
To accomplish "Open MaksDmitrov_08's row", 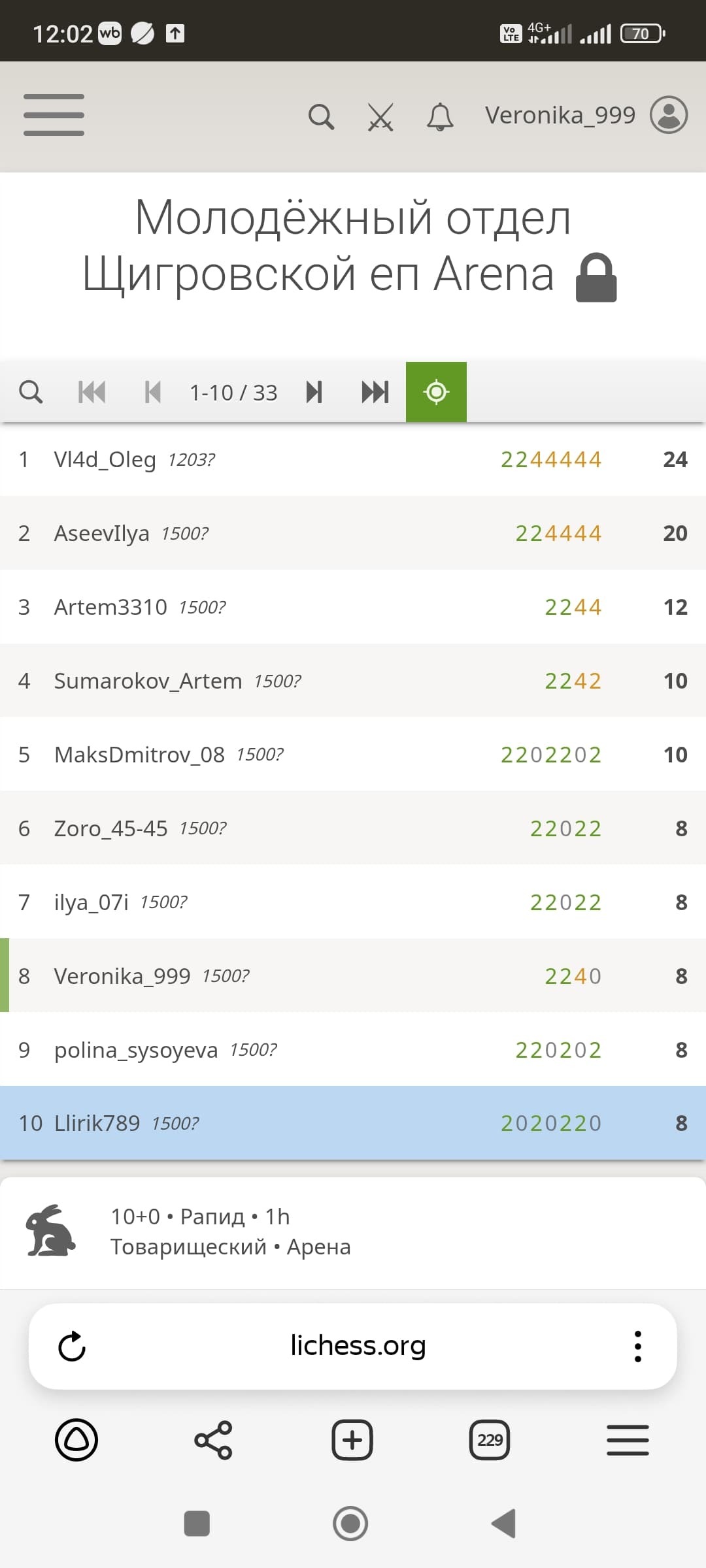I will (353, 755).
